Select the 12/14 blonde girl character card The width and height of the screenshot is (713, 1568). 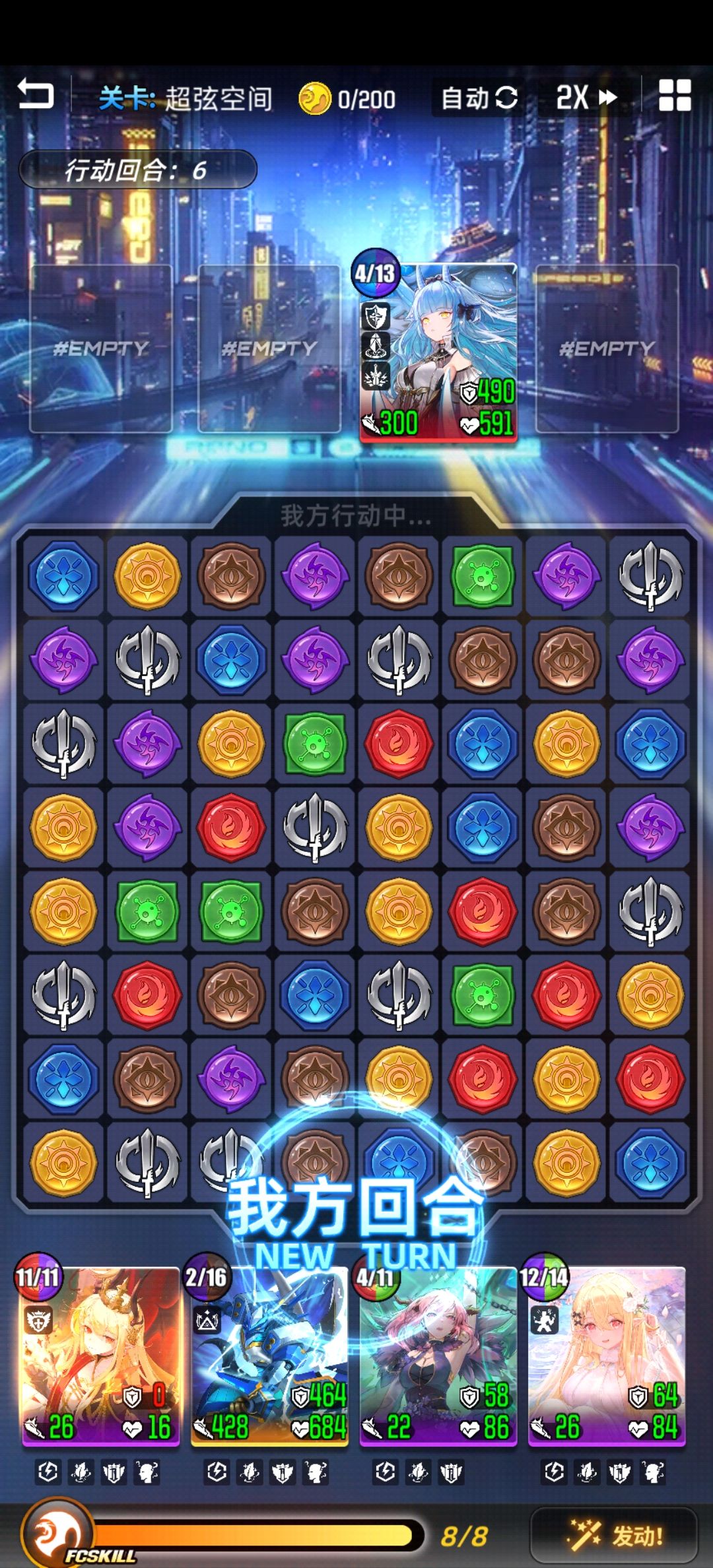(x=607, y=1357)
